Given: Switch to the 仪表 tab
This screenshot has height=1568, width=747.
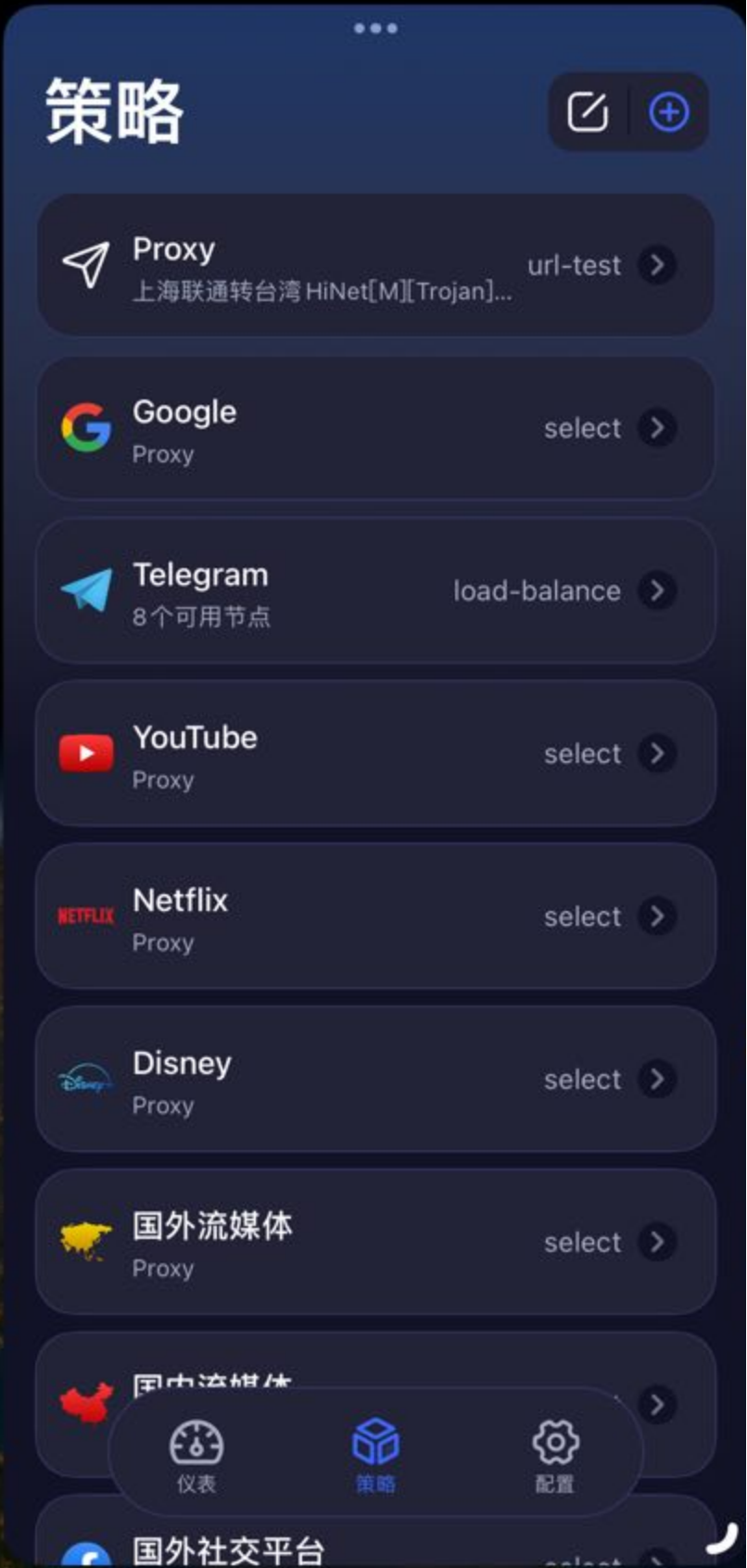Looking at the screenshot, I should click(x=196, y=1454).
